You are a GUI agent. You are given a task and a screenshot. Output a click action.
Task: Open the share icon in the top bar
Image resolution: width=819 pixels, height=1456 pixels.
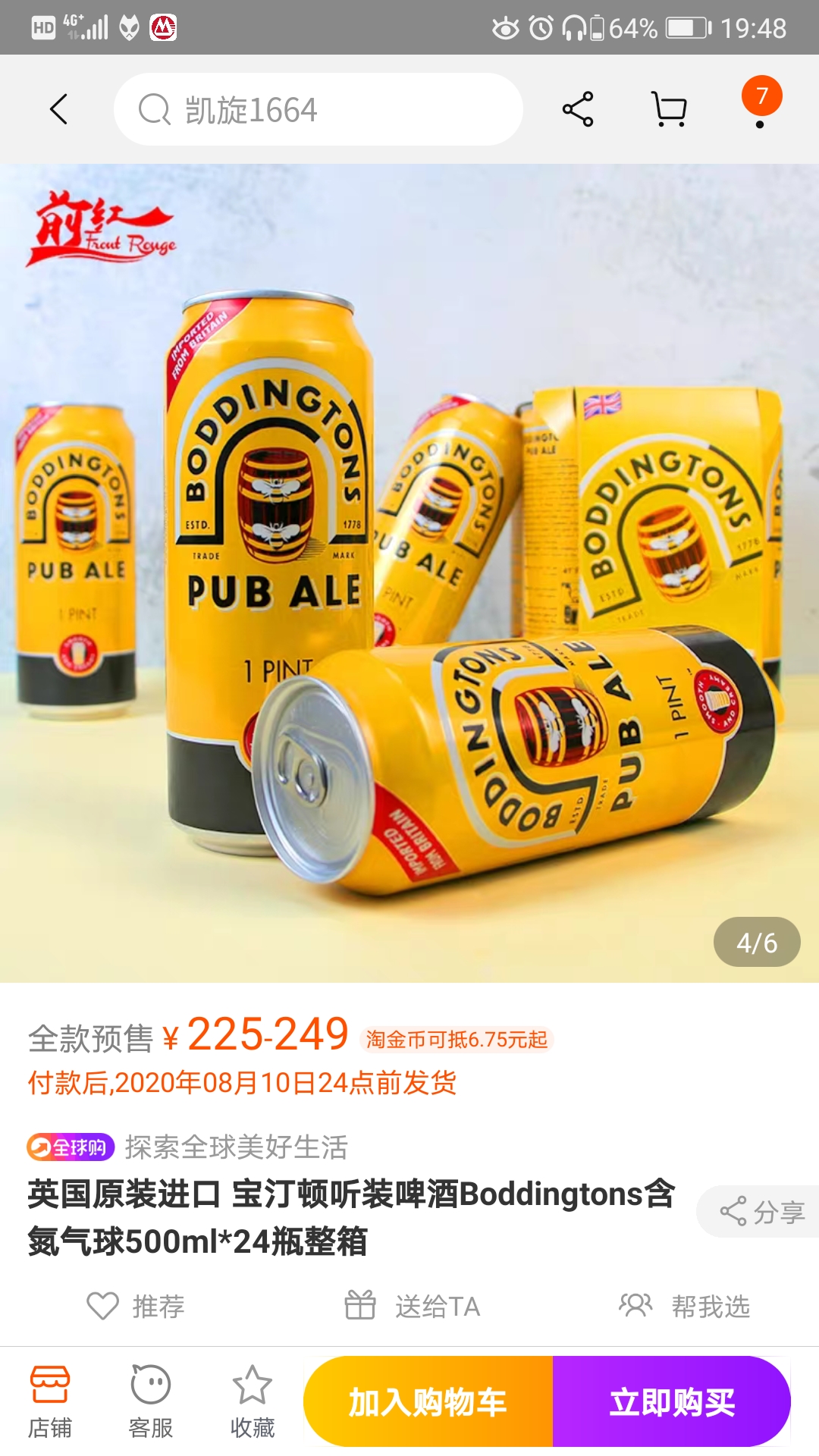[578, 109]
